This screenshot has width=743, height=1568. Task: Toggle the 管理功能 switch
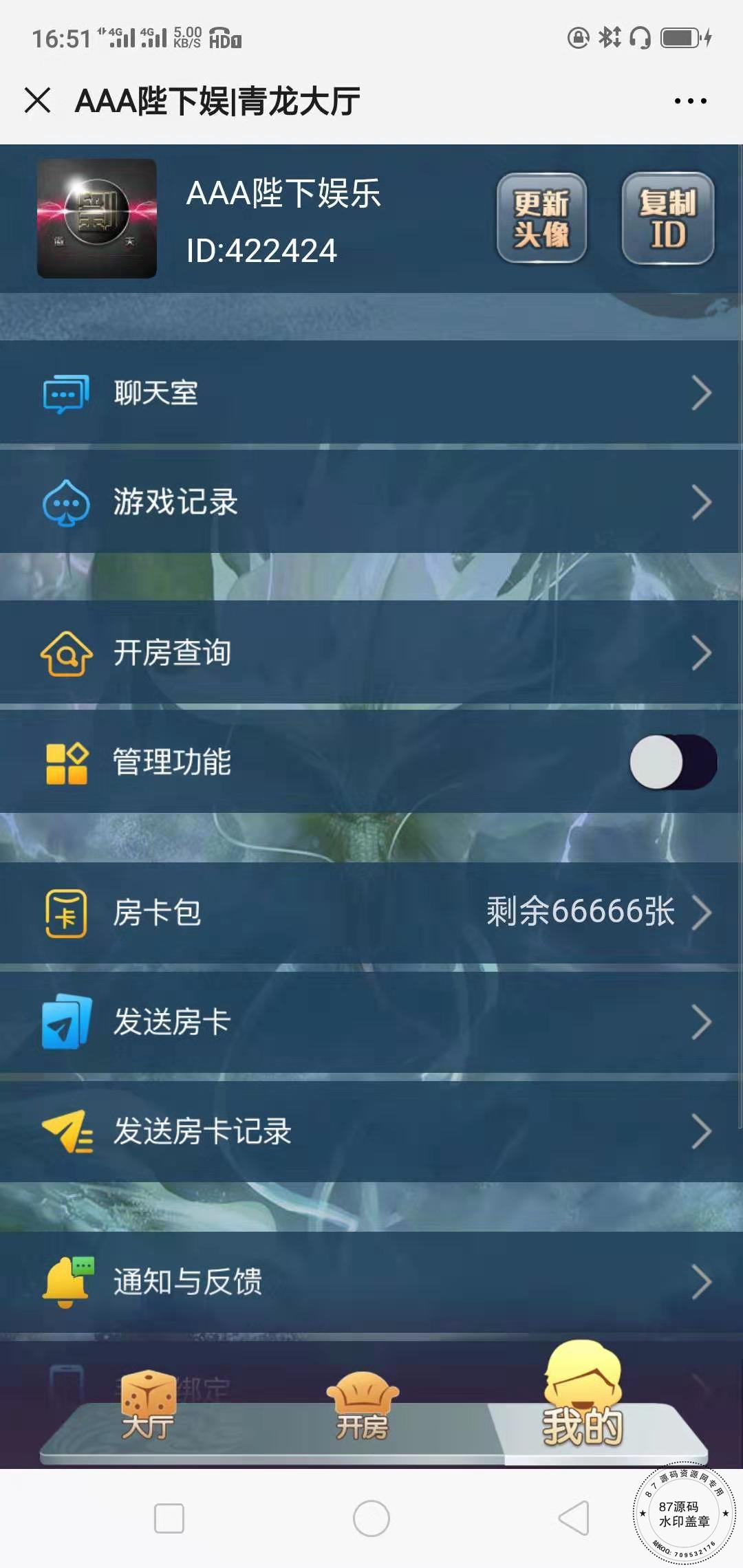tap(673, 762)
